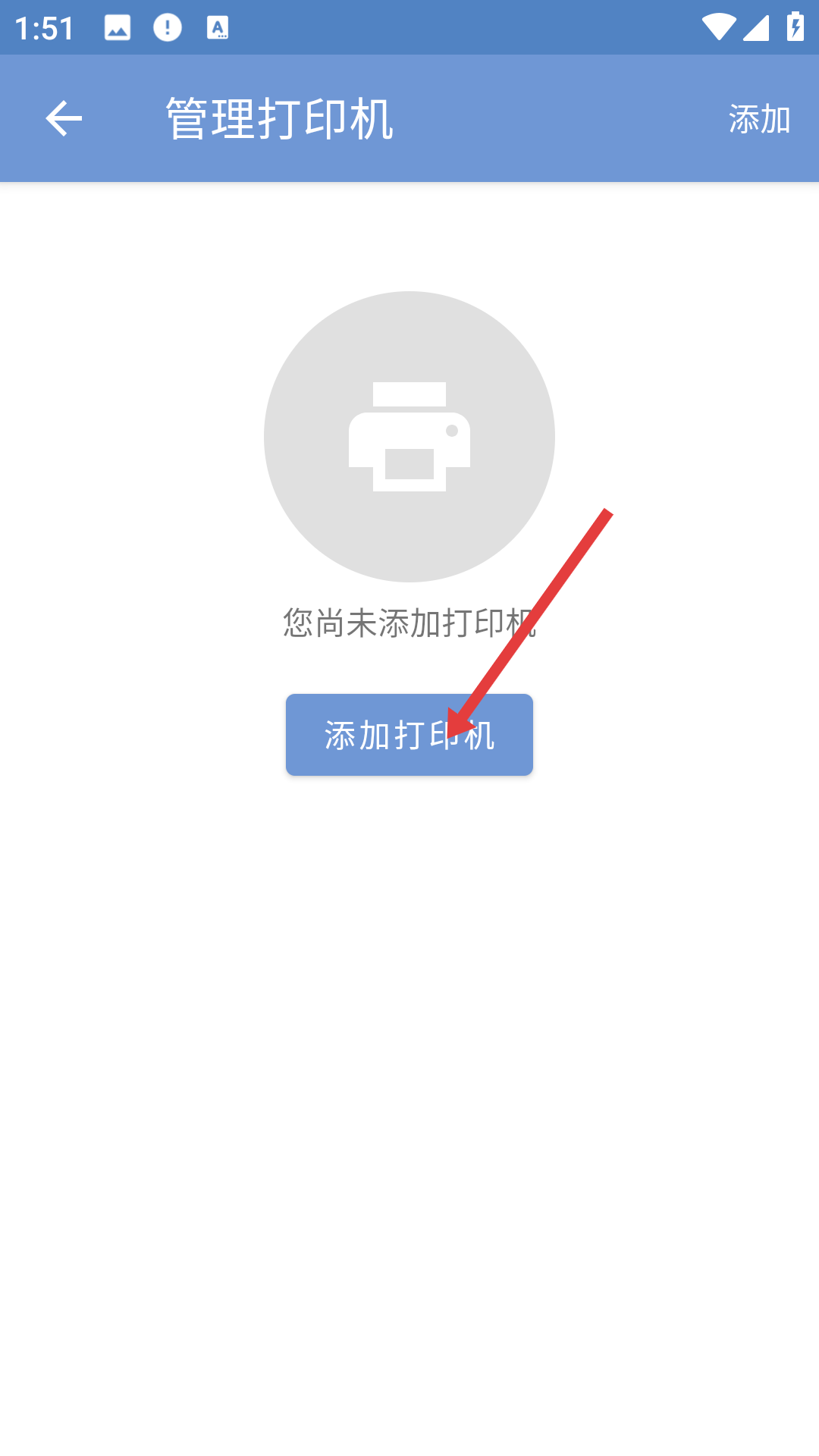
Task: Tap the 添加打印机 button
Action: pyautogui.click(x=409, y=735)
